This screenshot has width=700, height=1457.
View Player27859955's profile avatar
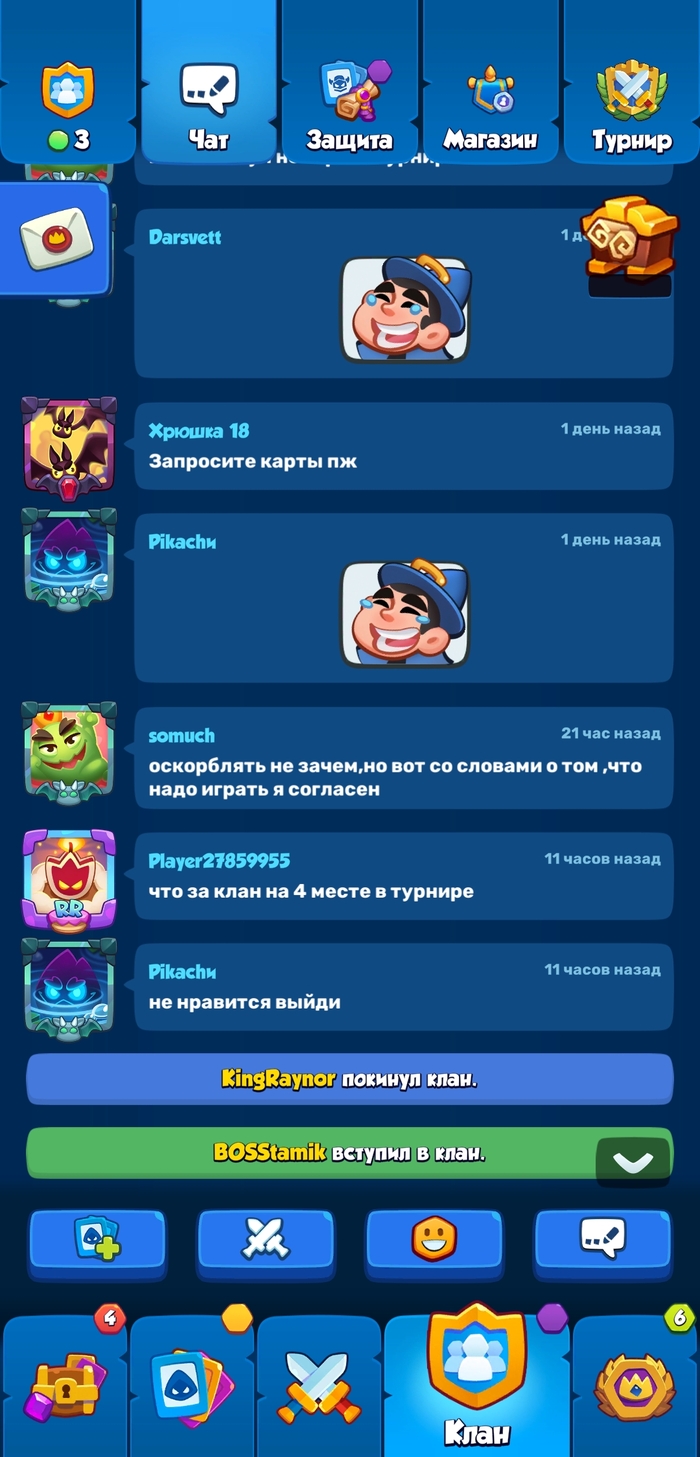[x=69, y=880]
